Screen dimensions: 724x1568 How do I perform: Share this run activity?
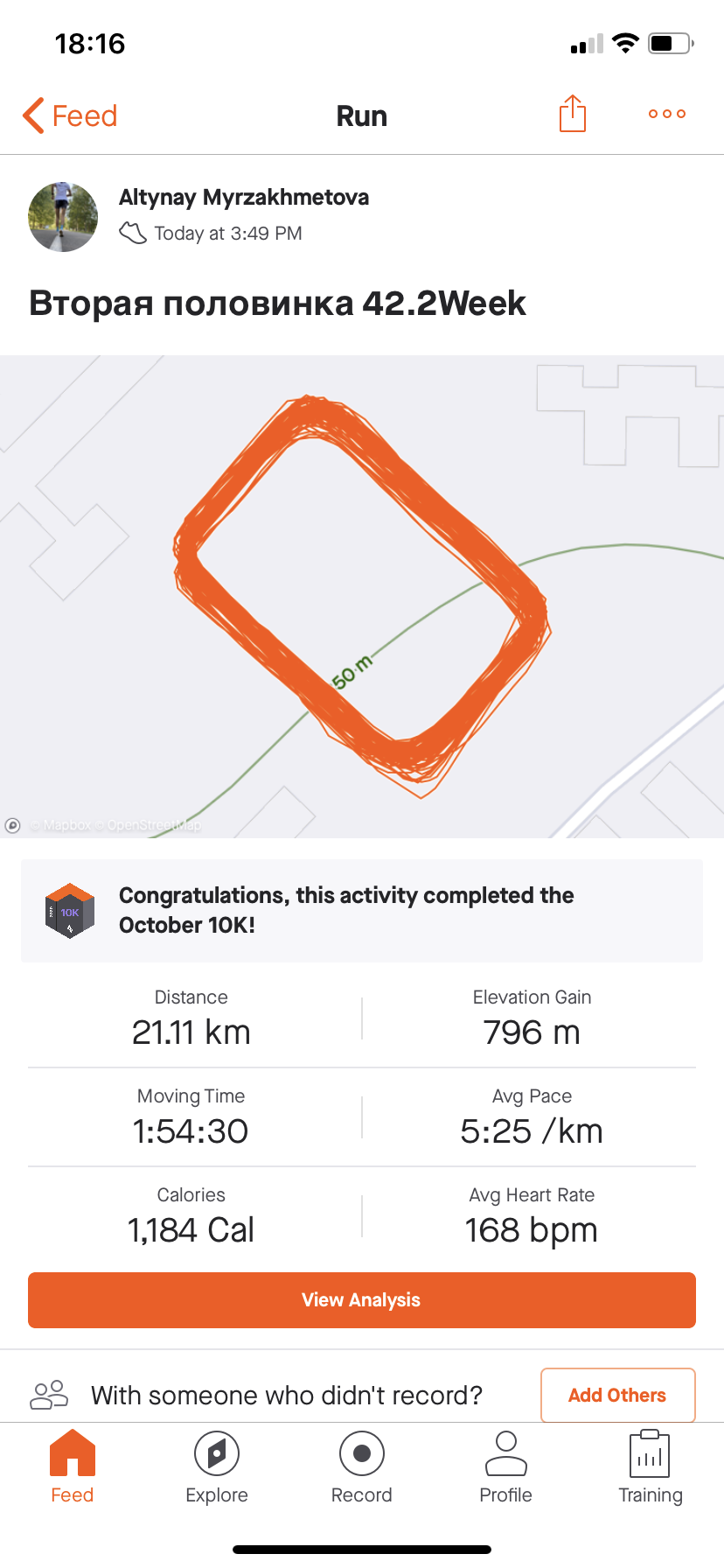[x=572, y=114]
